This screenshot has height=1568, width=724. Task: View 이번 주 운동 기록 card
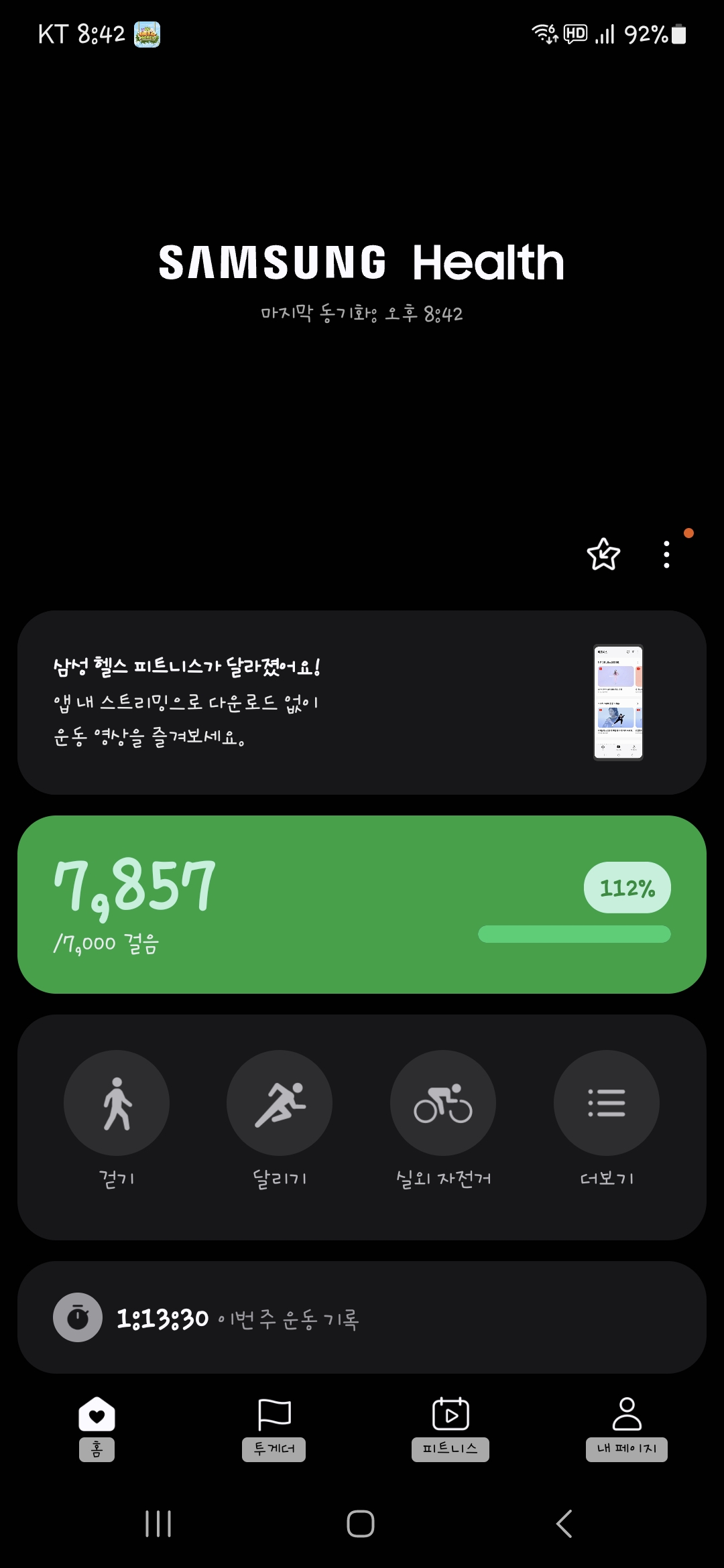(x=362, y=1317)
